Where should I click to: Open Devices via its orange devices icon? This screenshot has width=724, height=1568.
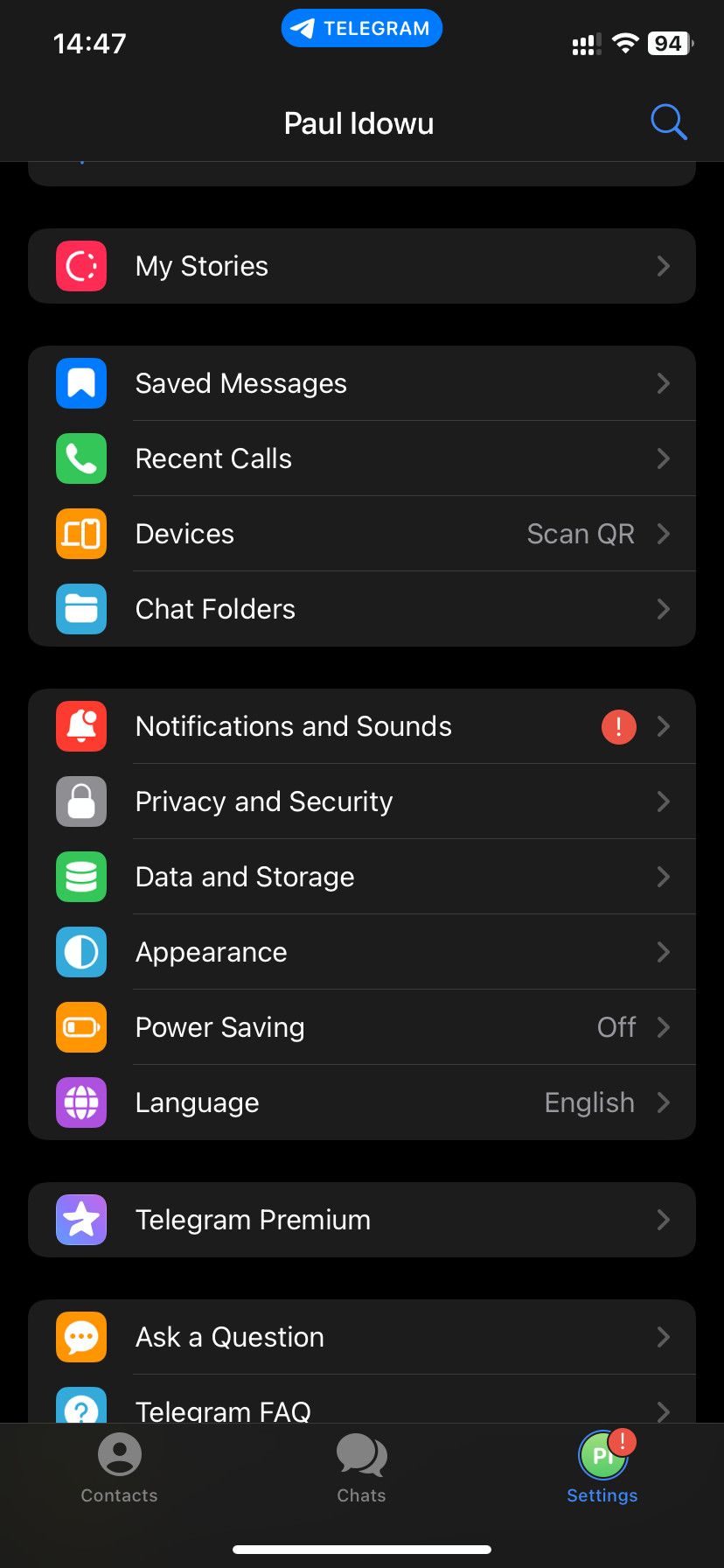(x=80, y=533)
